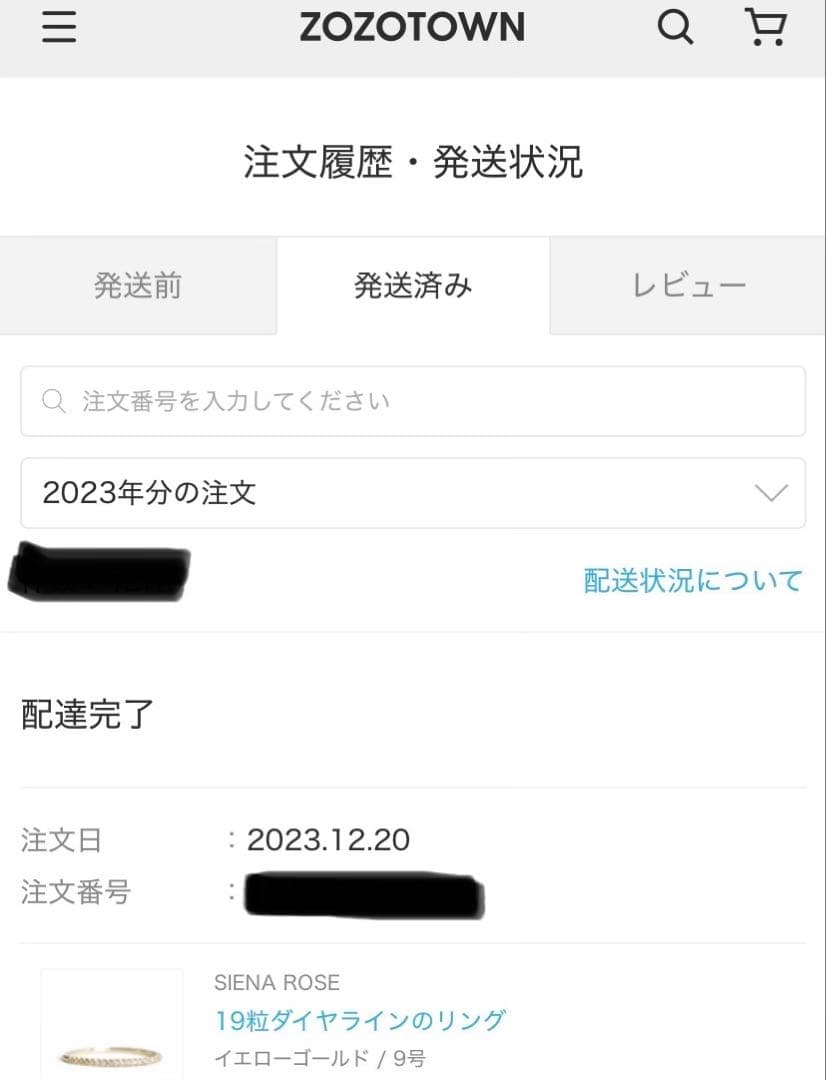Viewport: 826px width, 1080px height.
Task: Open the hamburger navigation menu
Action: (59, 27)
